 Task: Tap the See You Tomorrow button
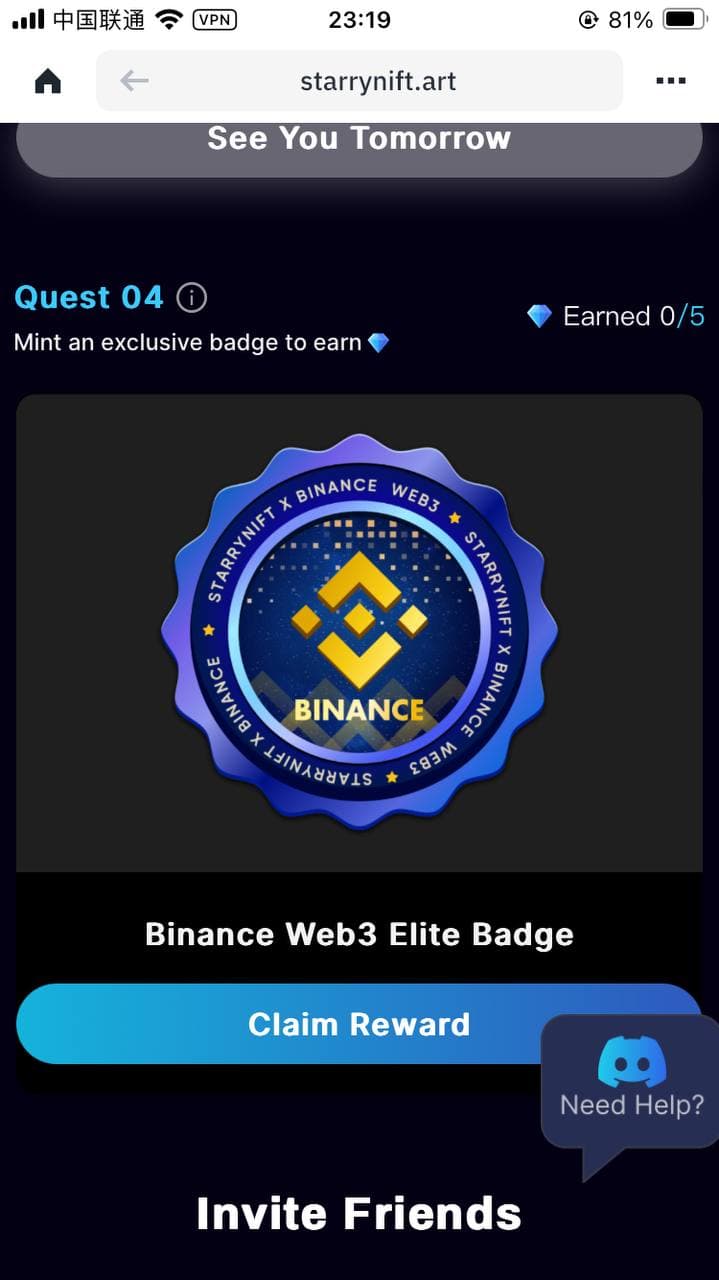click(x=359, y=142)
